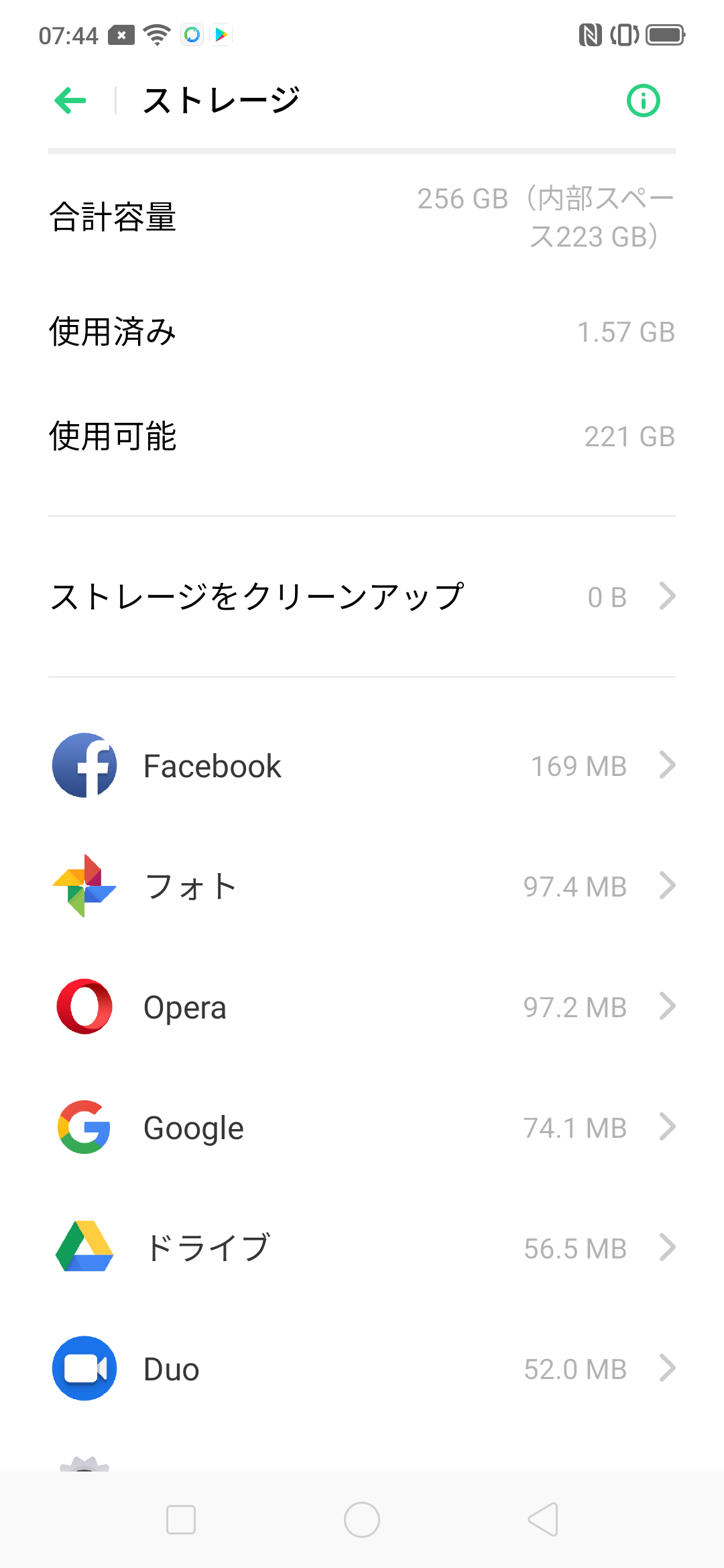This screenshot has height=1568, width=724.
Task: Tap the Google Photos pinwheel icon
Action: coord(83,886)
